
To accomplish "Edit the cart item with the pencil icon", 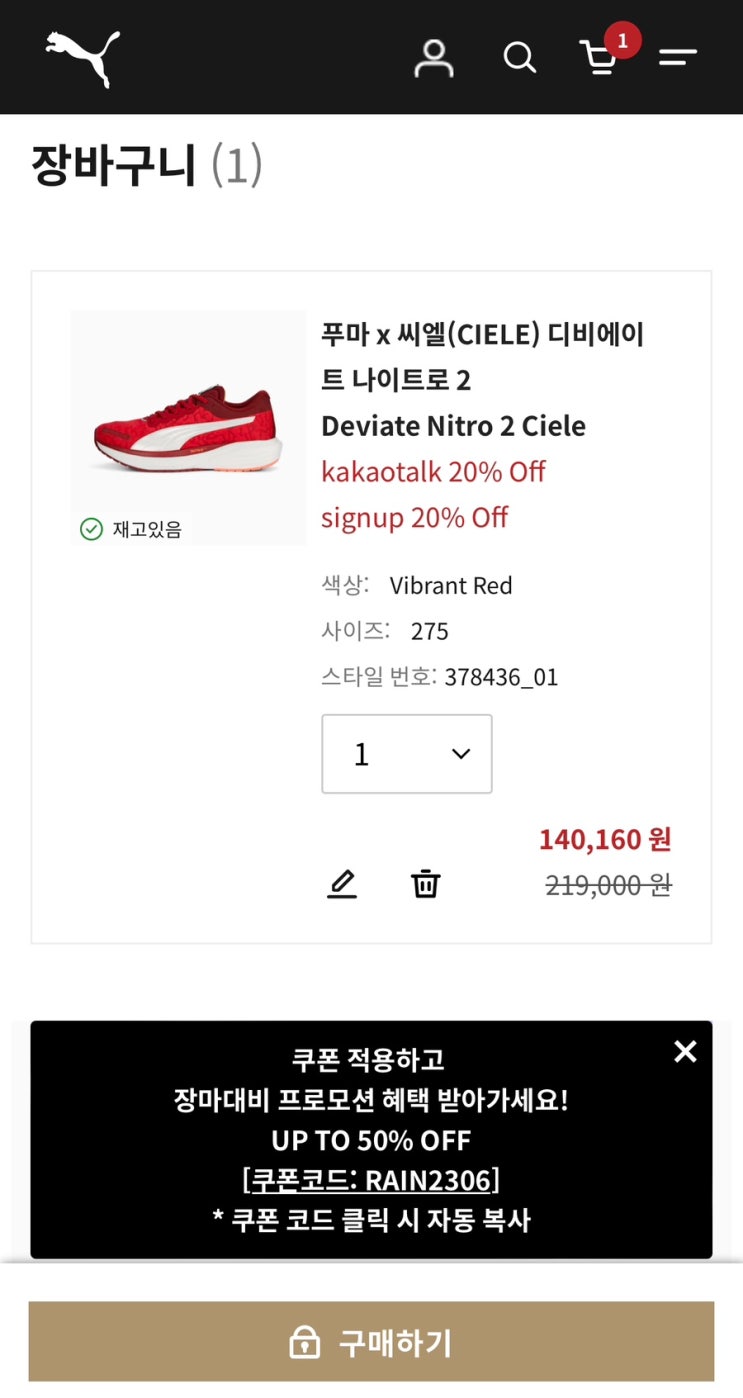I will click(342, 884).
